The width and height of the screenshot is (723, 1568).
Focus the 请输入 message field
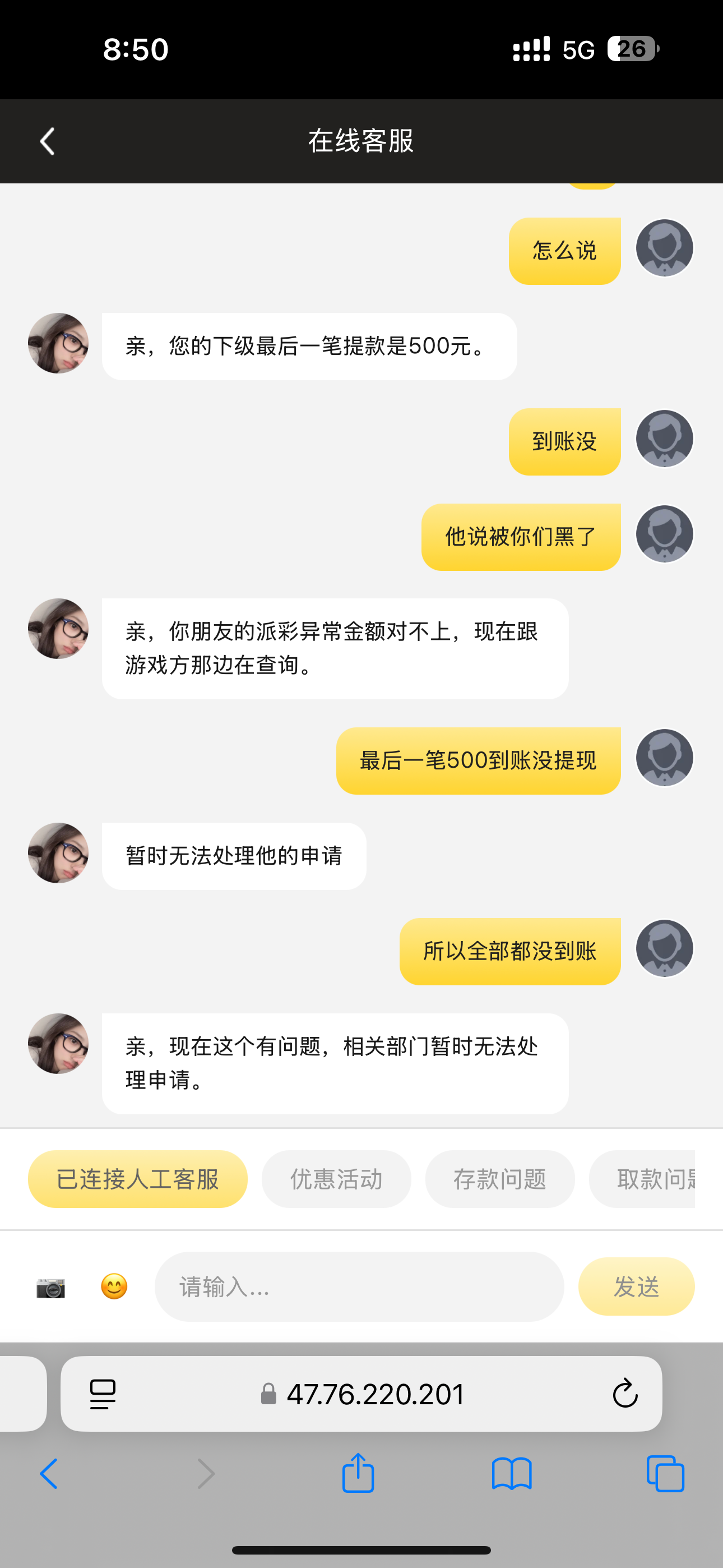[359, 1287]
